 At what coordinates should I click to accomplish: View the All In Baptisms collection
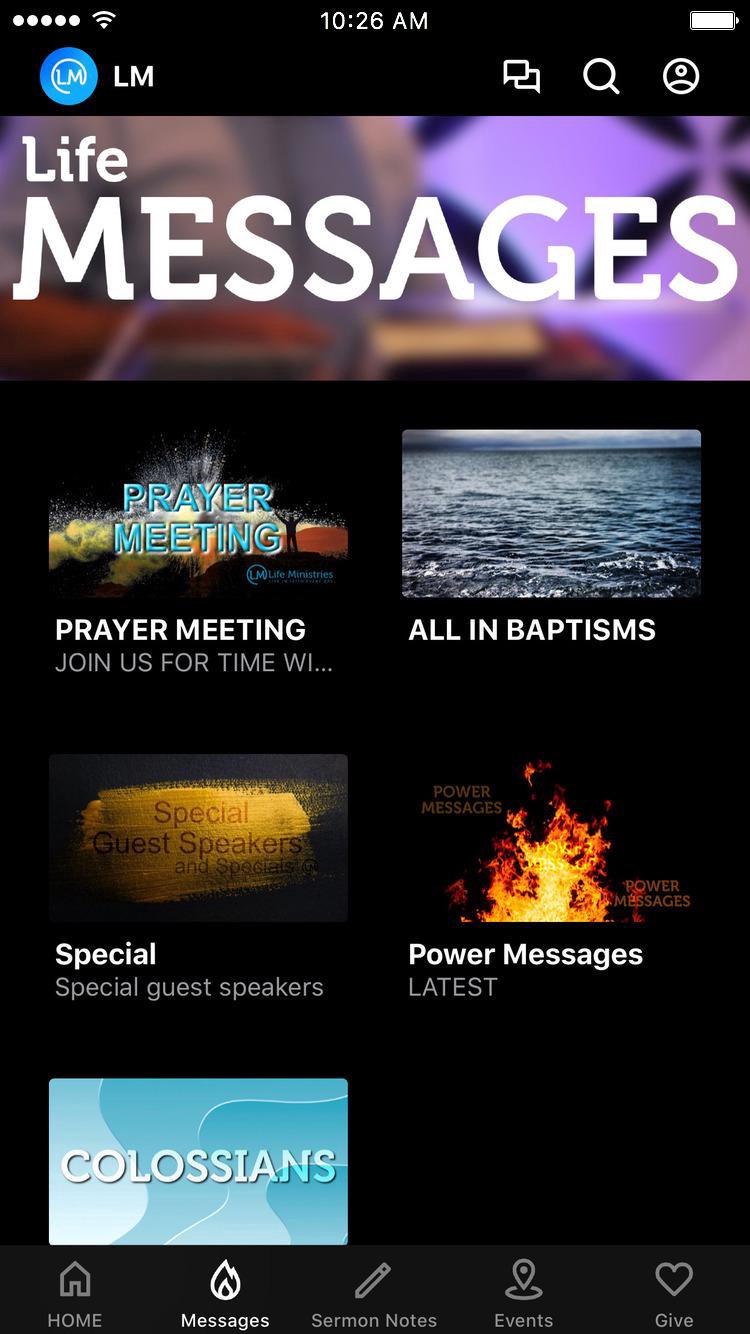pyautogui.click(x=551, y=514)
